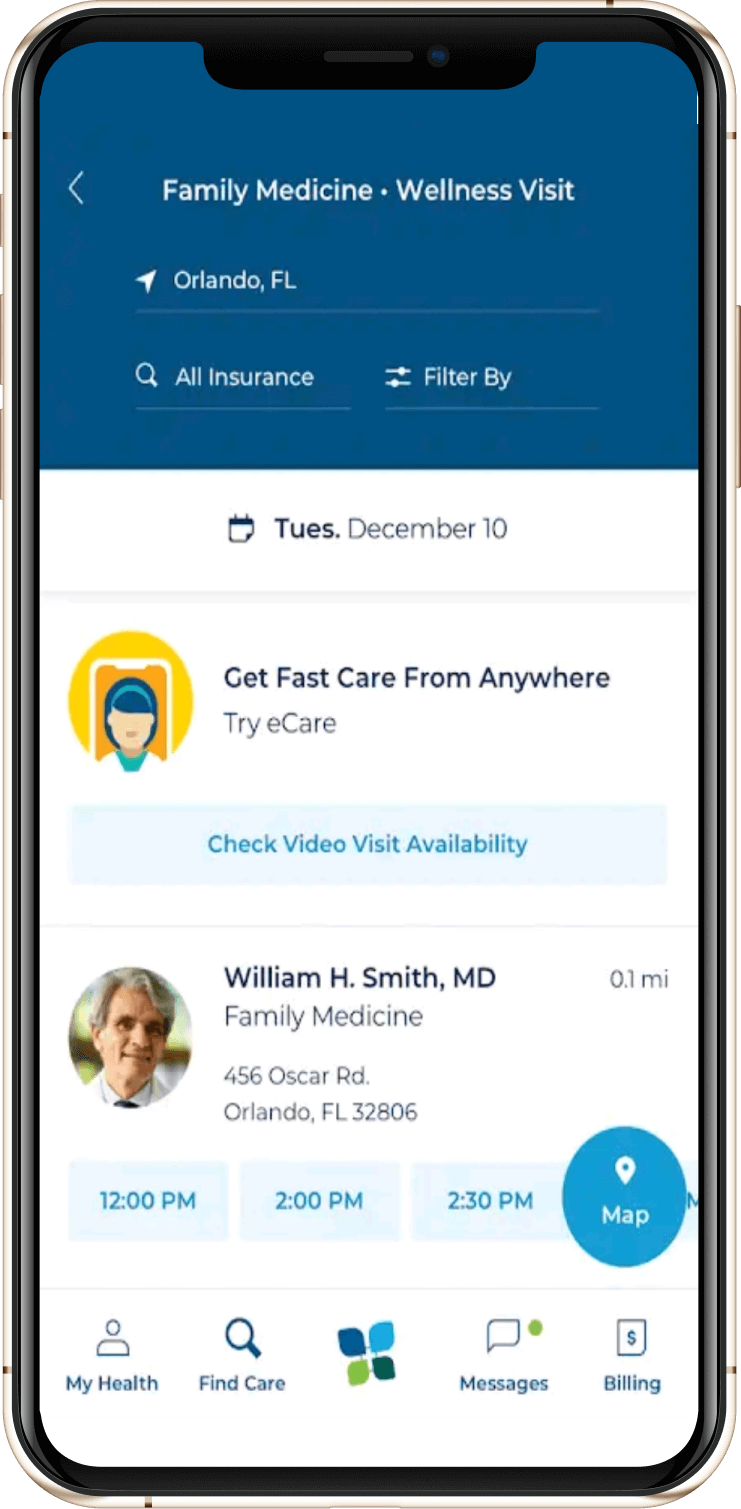Open the Map view button
Viewport: 741px width, 1509px height.
pos(624,1196)
